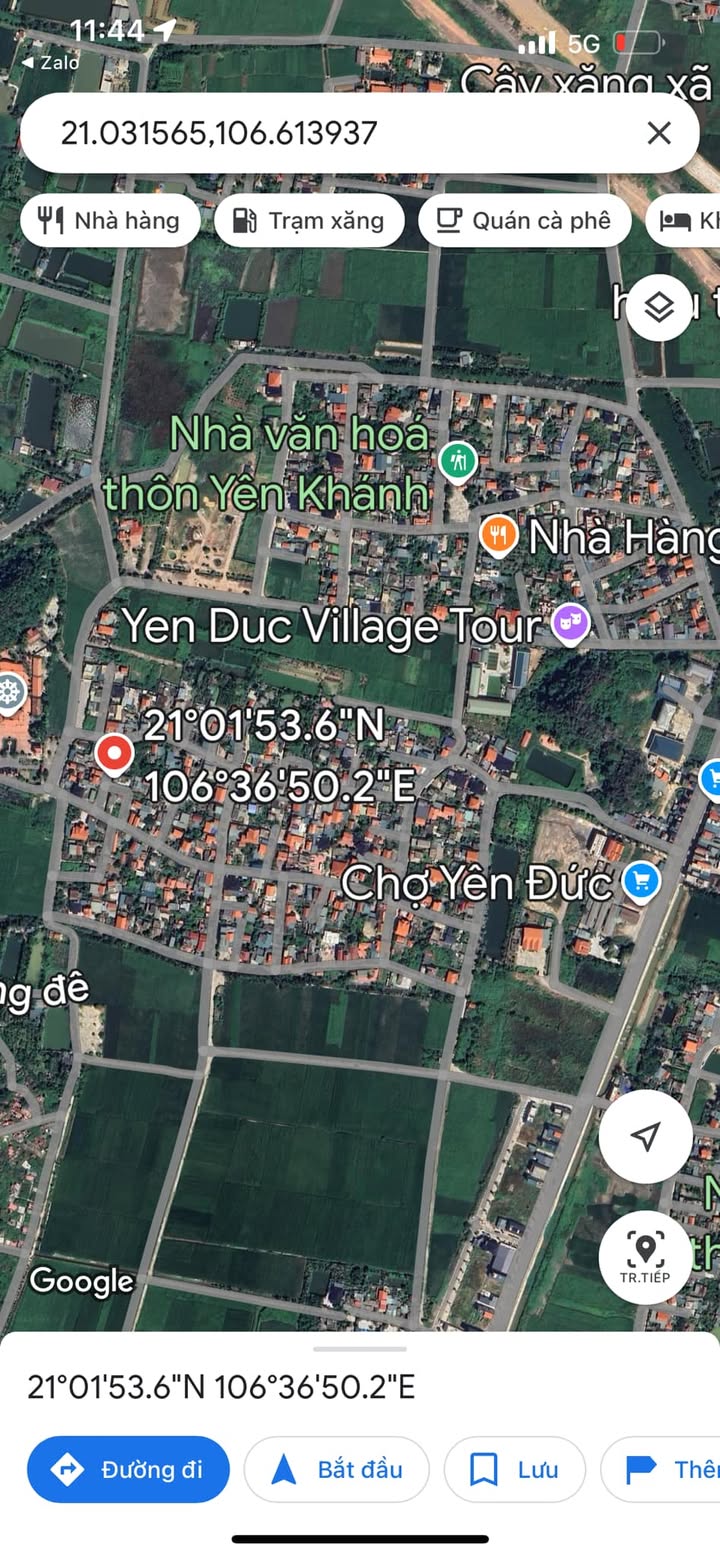
Task: Select the Trạm xăng filter chip
Action: pyautogui.click(x=309, y=220)
